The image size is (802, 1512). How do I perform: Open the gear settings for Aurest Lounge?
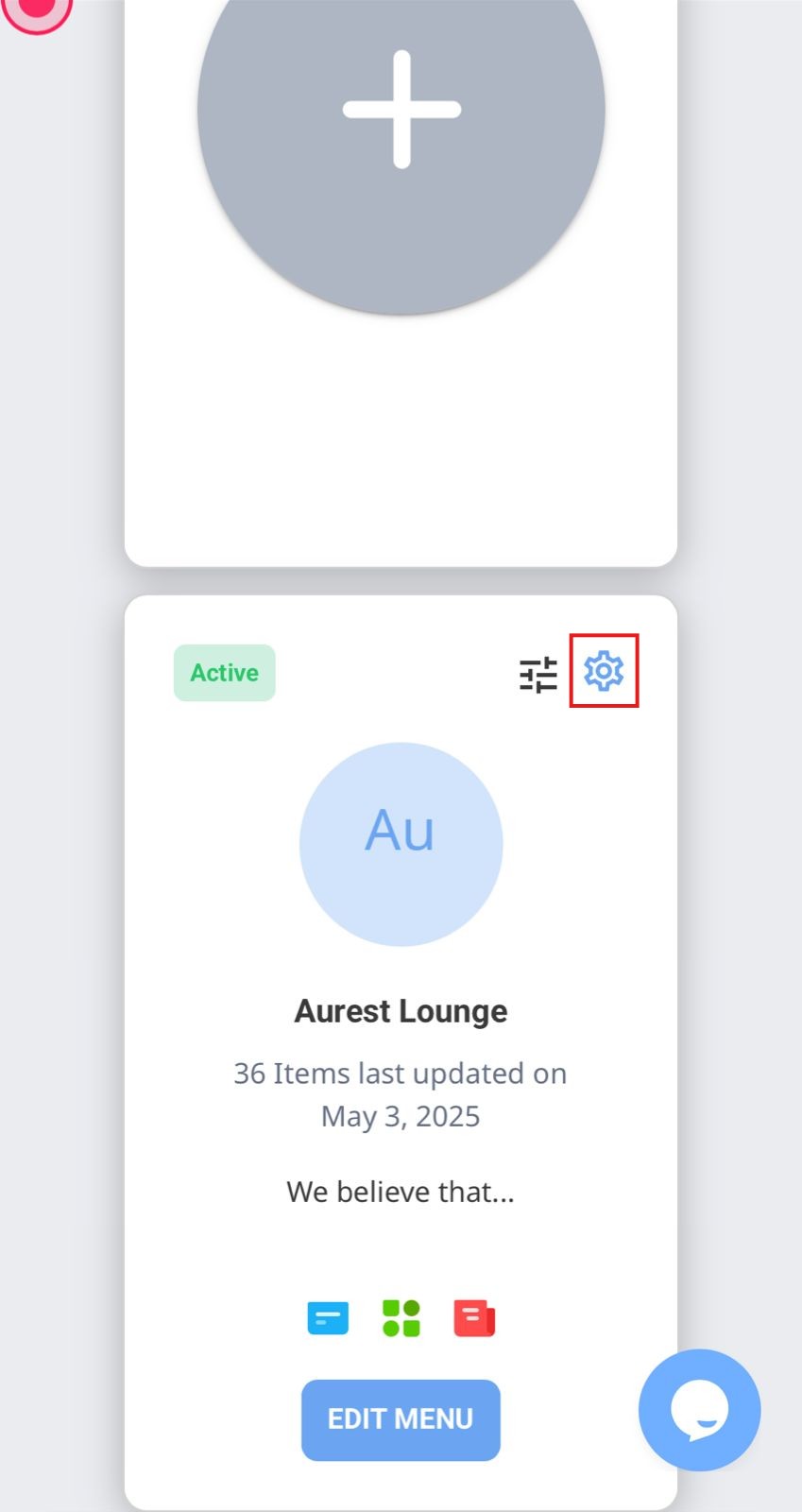click(604, 671)
